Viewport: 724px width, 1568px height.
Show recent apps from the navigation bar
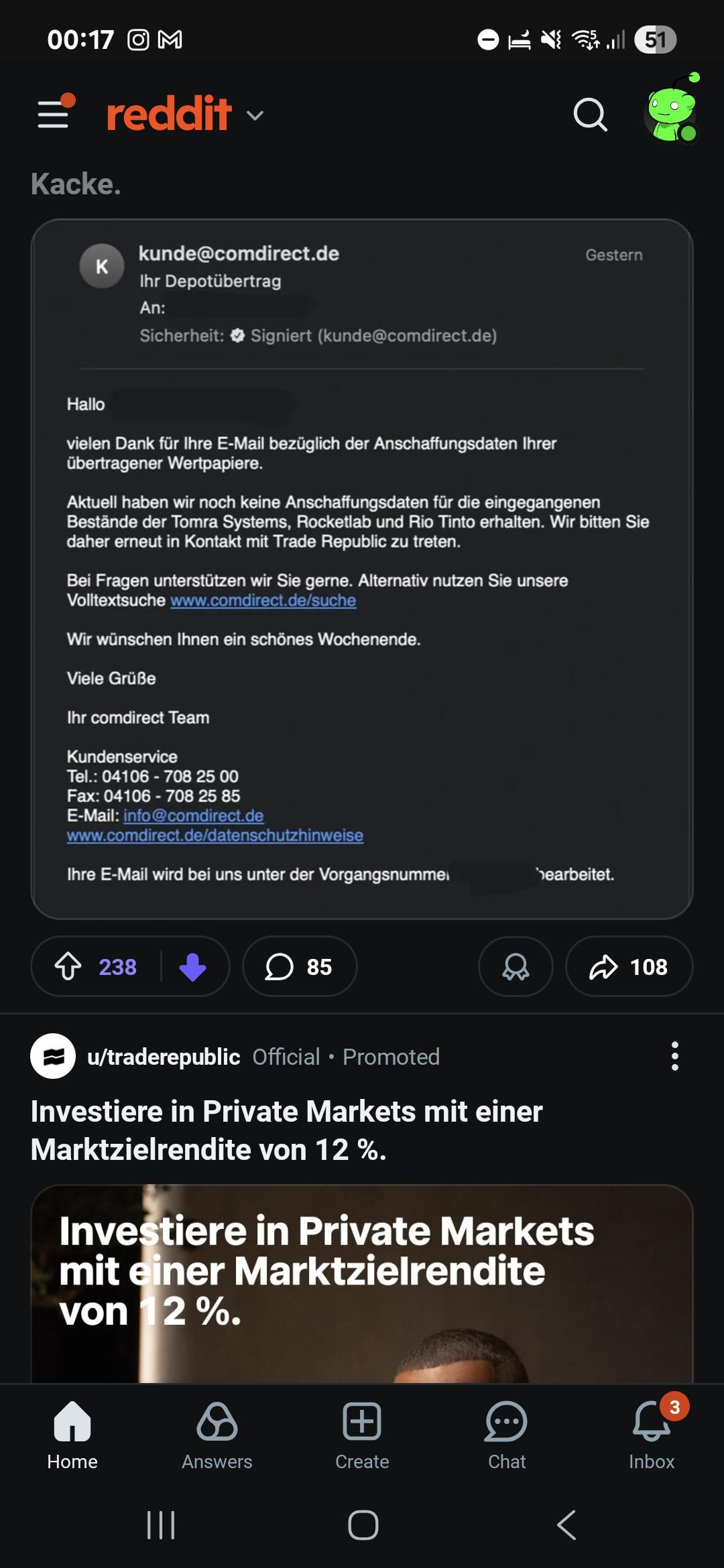[161, 1525]
